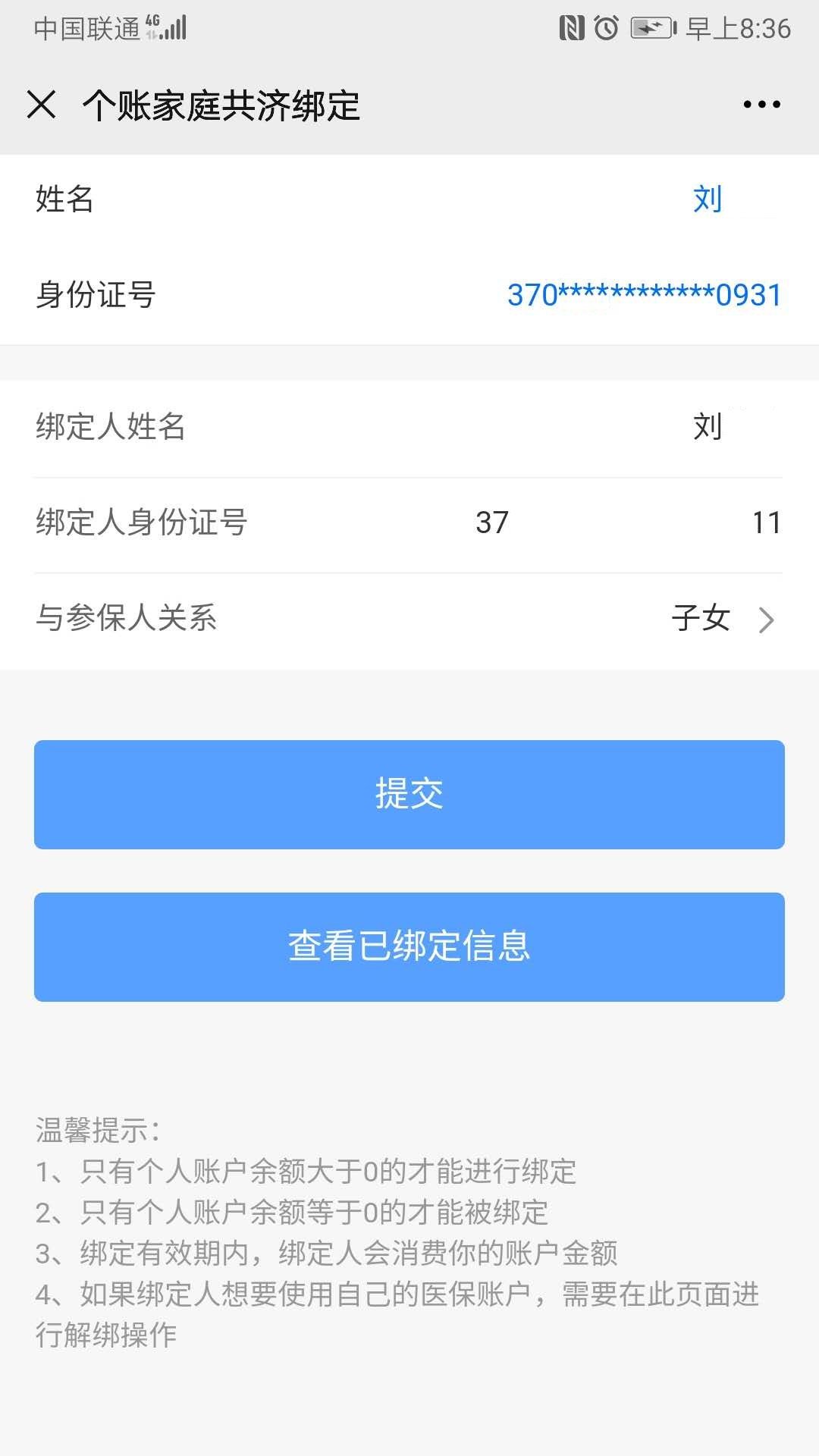
Task: Open the three-dot overflow menu
Action: (761, 105)
